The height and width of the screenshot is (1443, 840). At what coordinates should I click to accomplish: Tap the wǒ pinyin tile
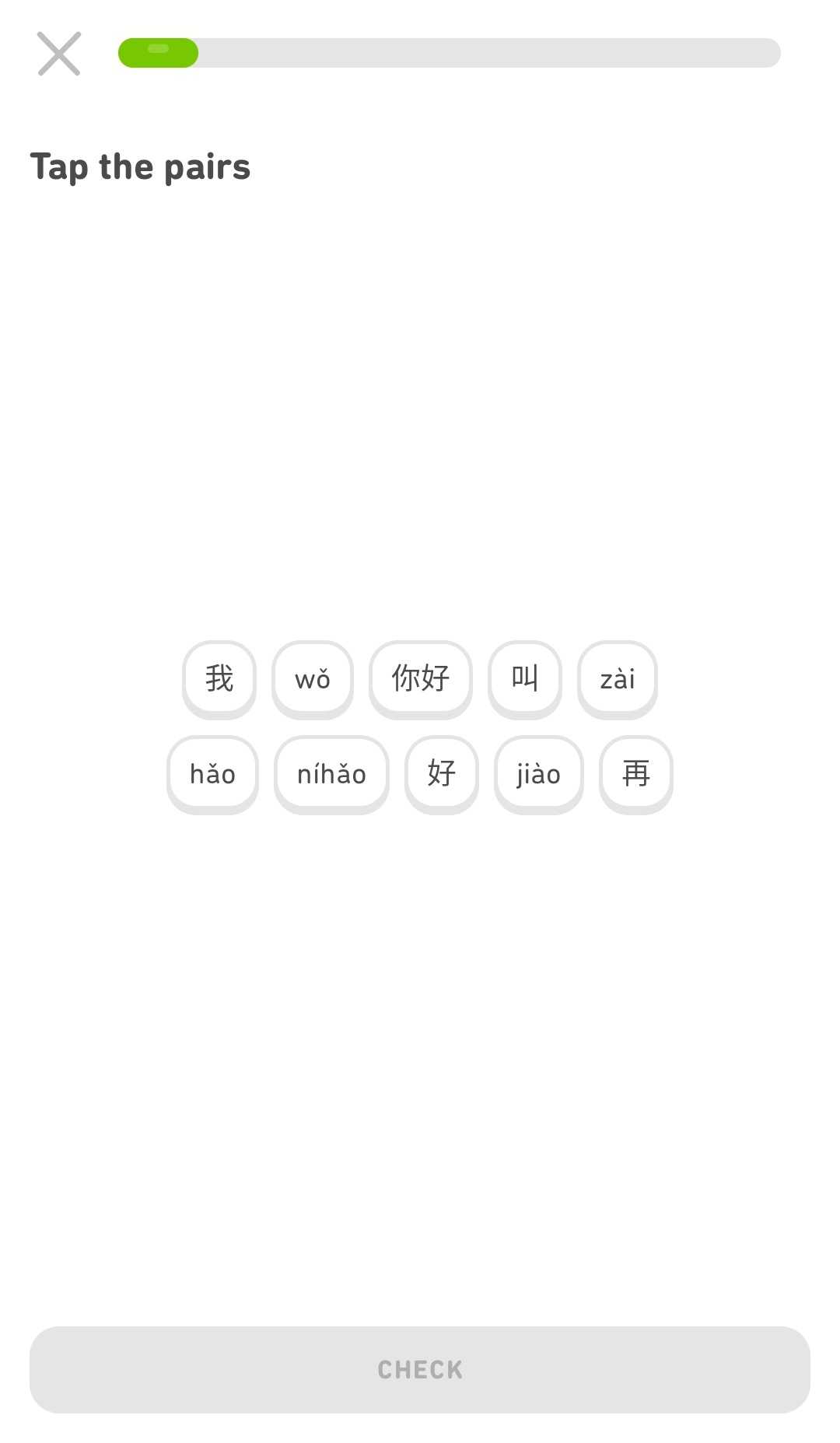coord(313,679)
